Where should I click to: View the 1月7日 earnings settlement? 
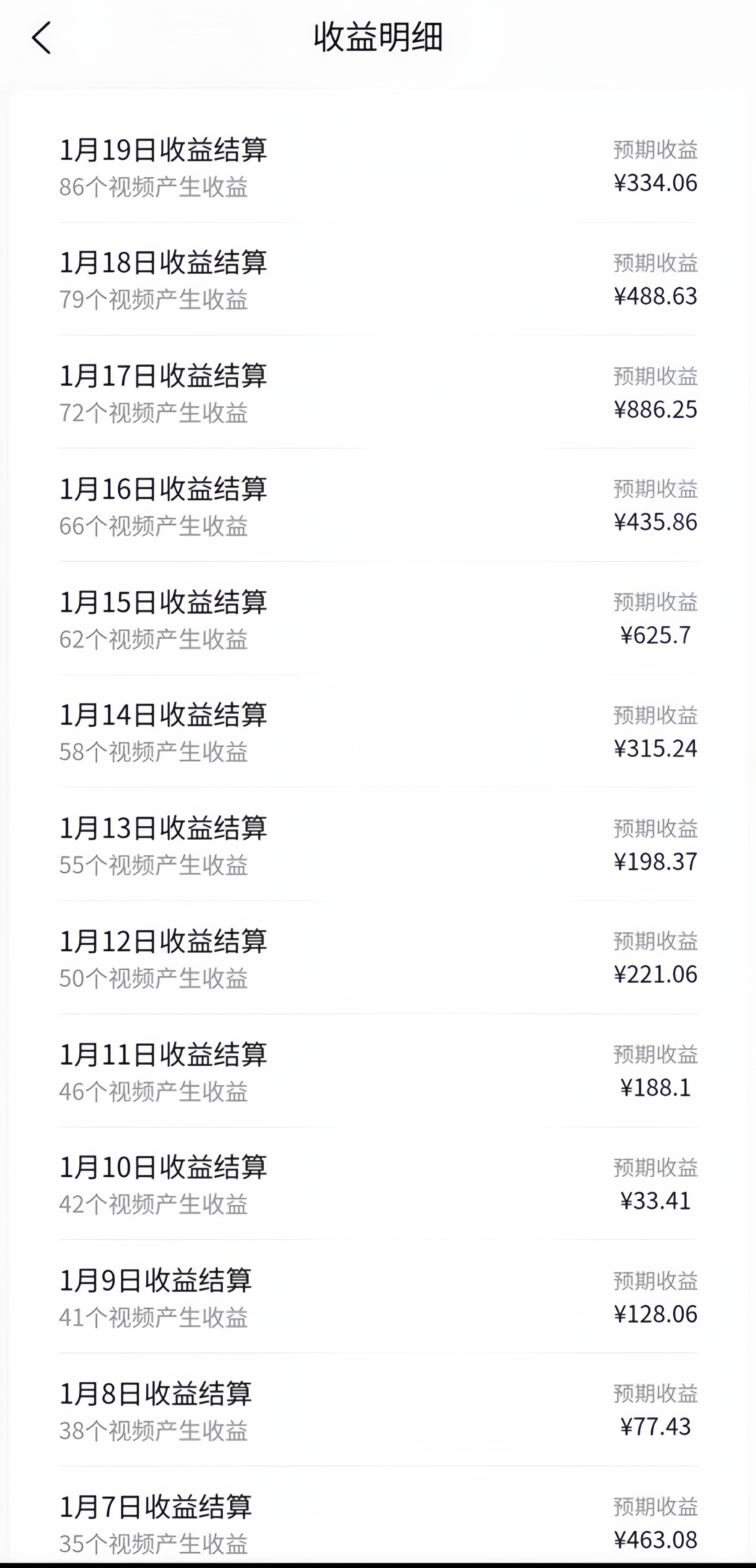[377, 1522]
